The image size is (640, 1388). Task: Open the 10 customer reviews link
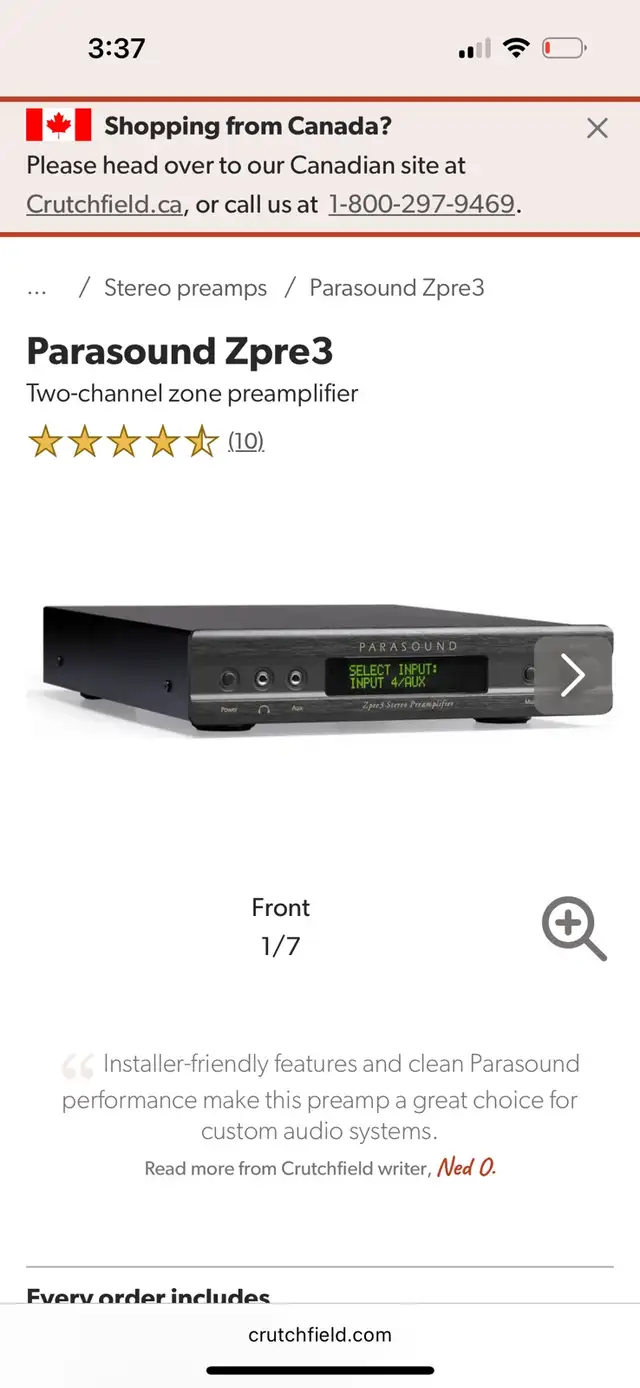[246, 441]
